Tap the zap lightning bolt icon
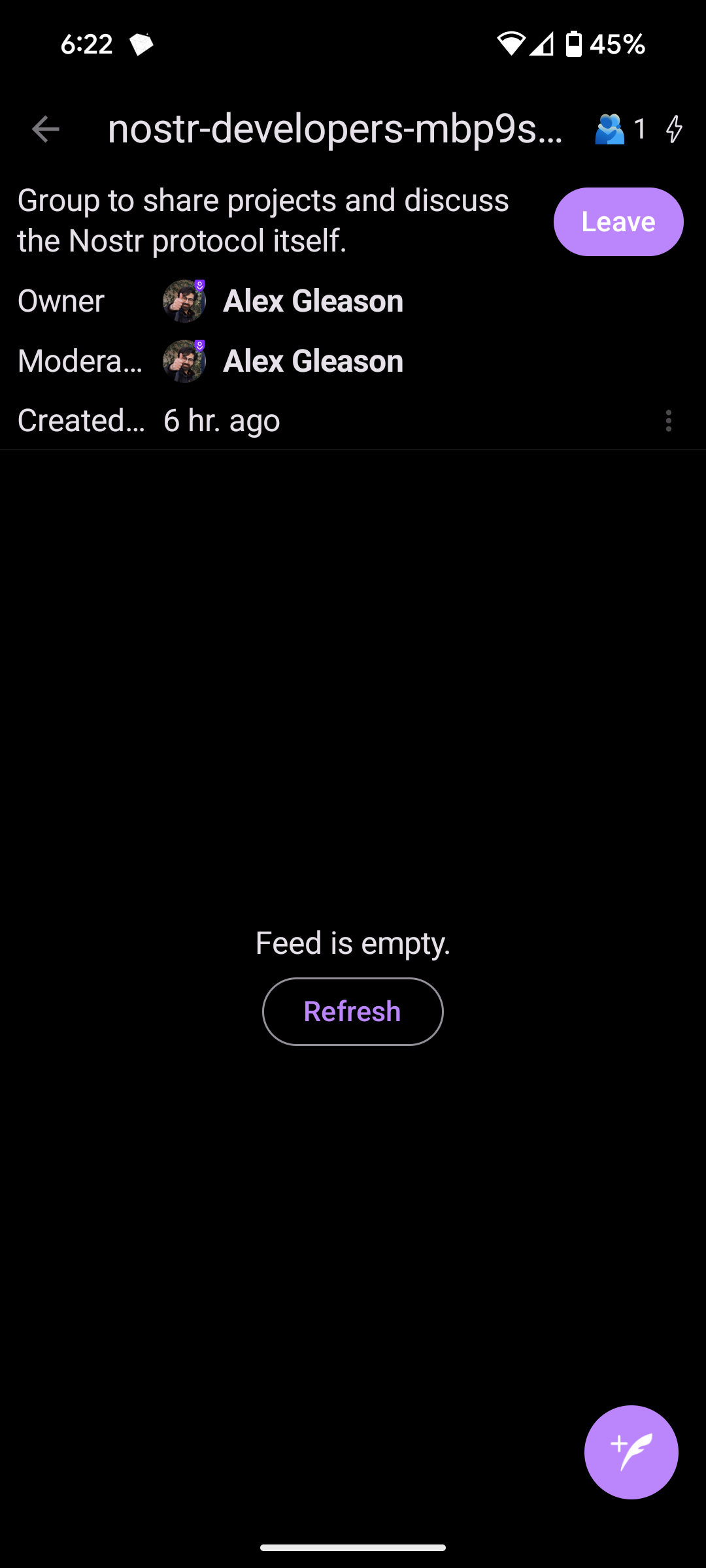The width and height of the screenshot is (706, 1568). click(674, 129)
